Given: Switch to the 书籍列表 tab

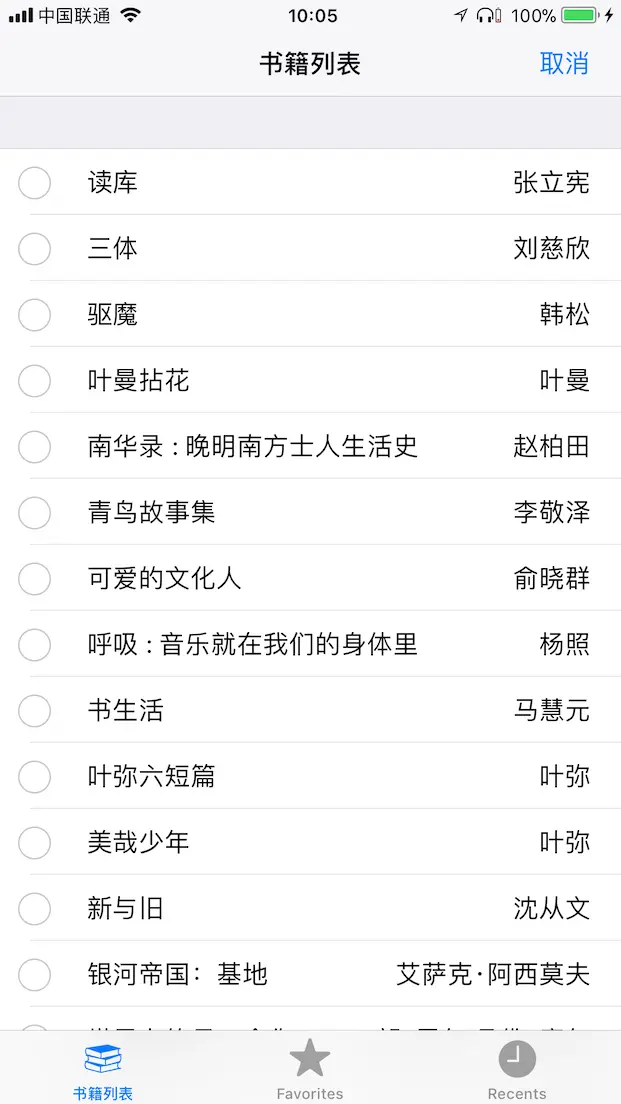Looking at the screenshot, I should click(x=103, y=1069).
